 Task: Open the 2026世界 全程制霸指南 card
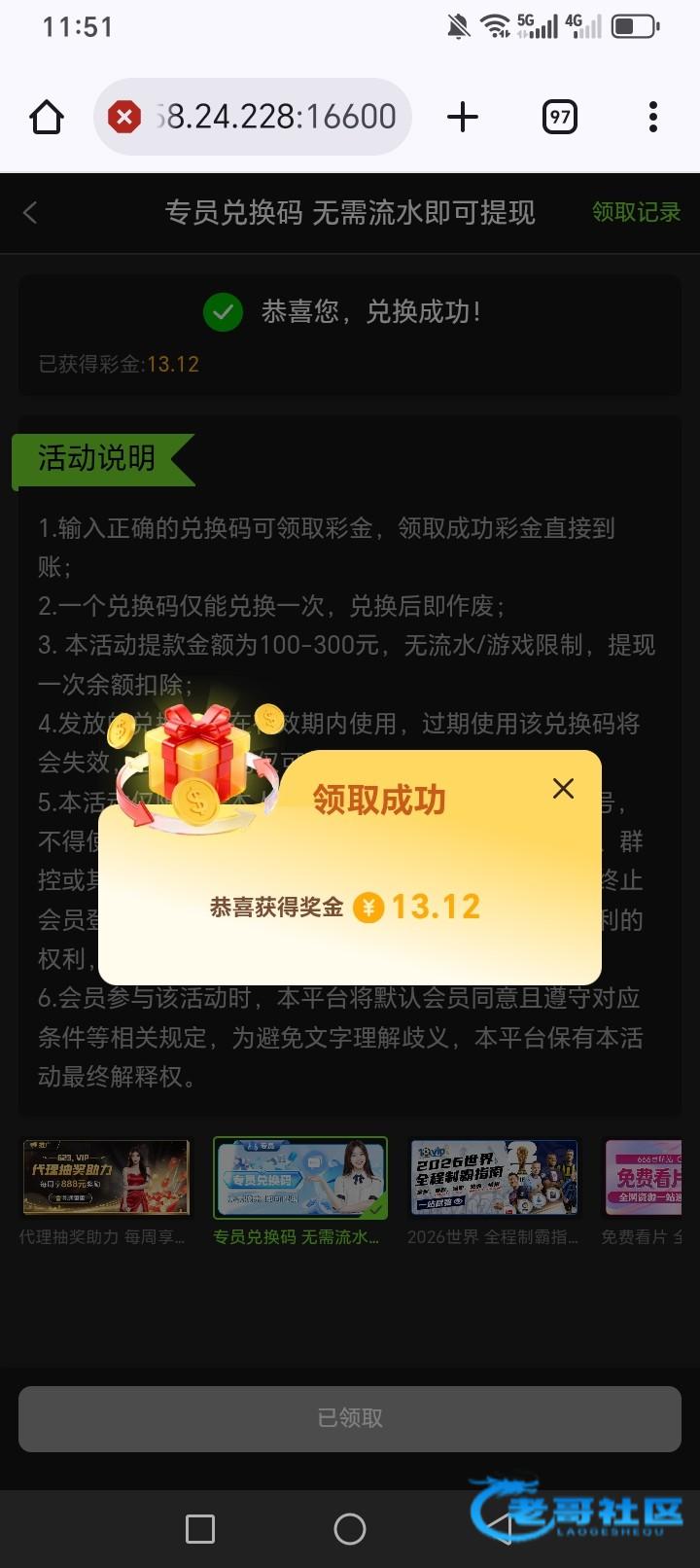[494, 1178]
